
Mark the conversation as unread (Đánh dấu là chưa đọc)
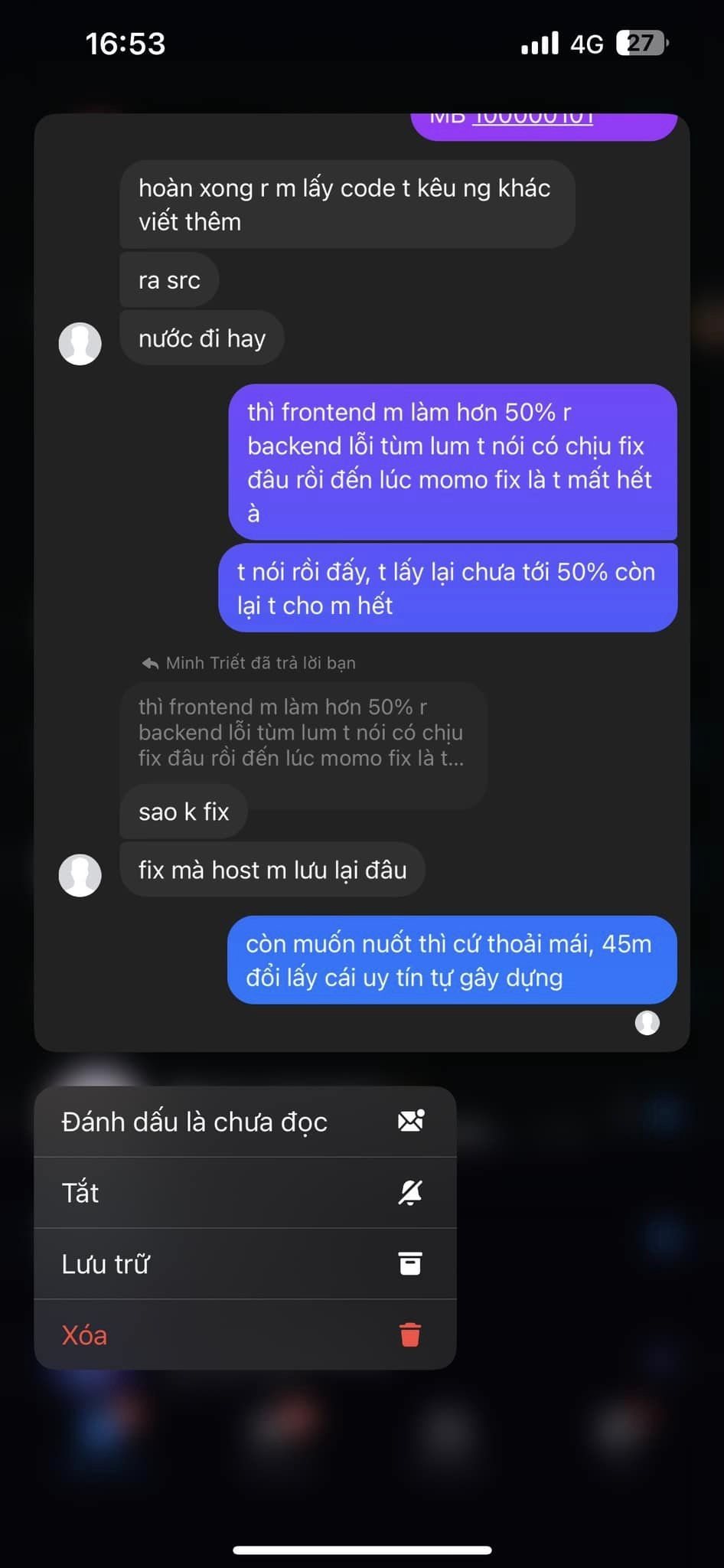(245, 1122)
